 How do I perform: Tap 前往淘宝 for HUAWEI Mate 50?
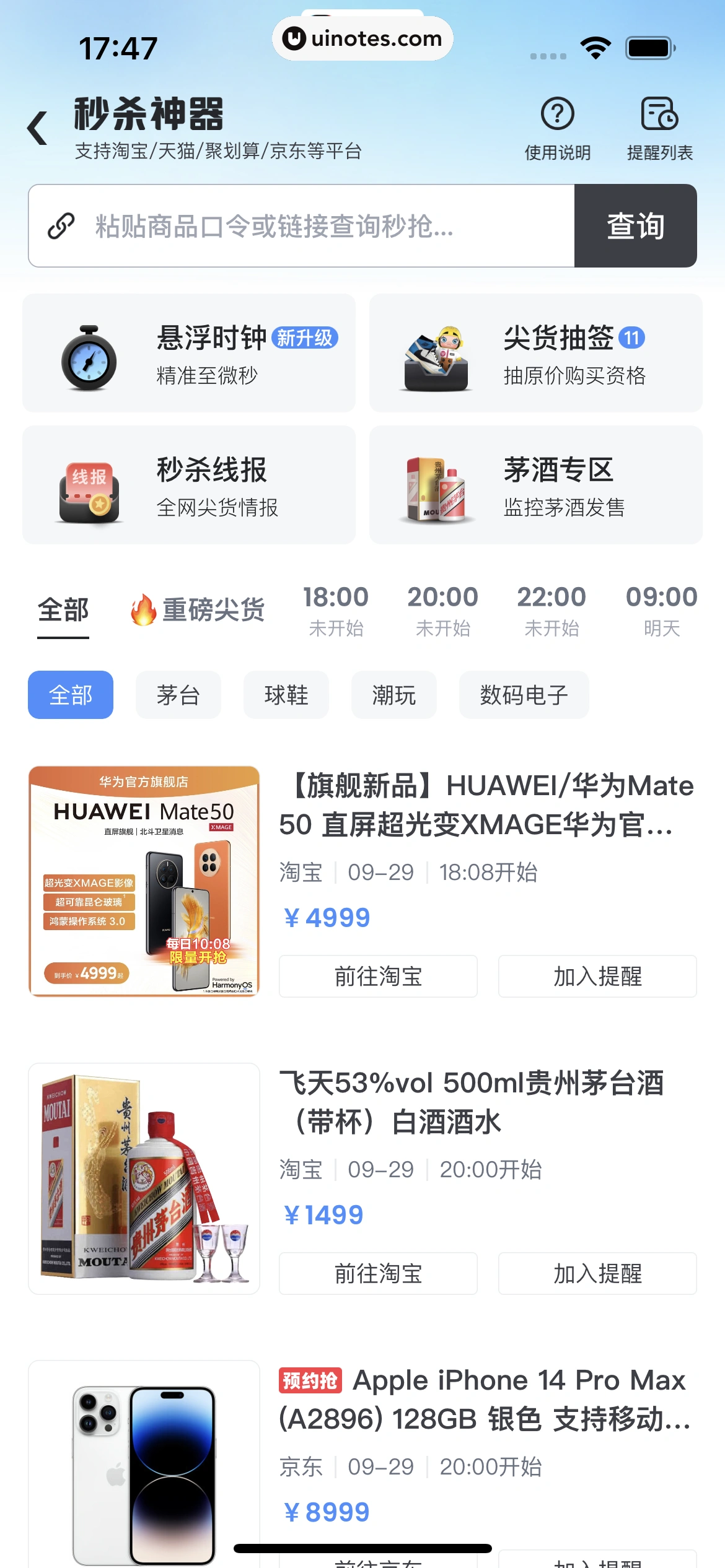(x=378, y=977)
